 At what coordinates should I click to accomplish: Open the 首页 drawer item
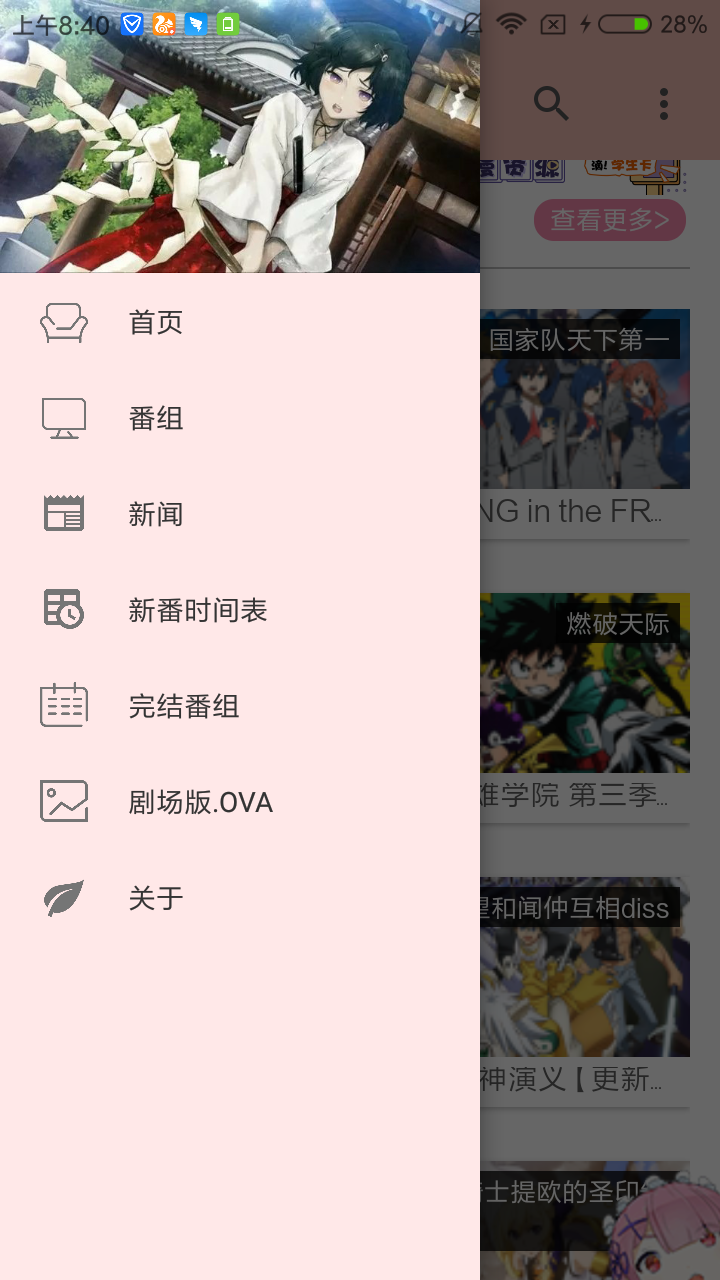coord(156,323)
